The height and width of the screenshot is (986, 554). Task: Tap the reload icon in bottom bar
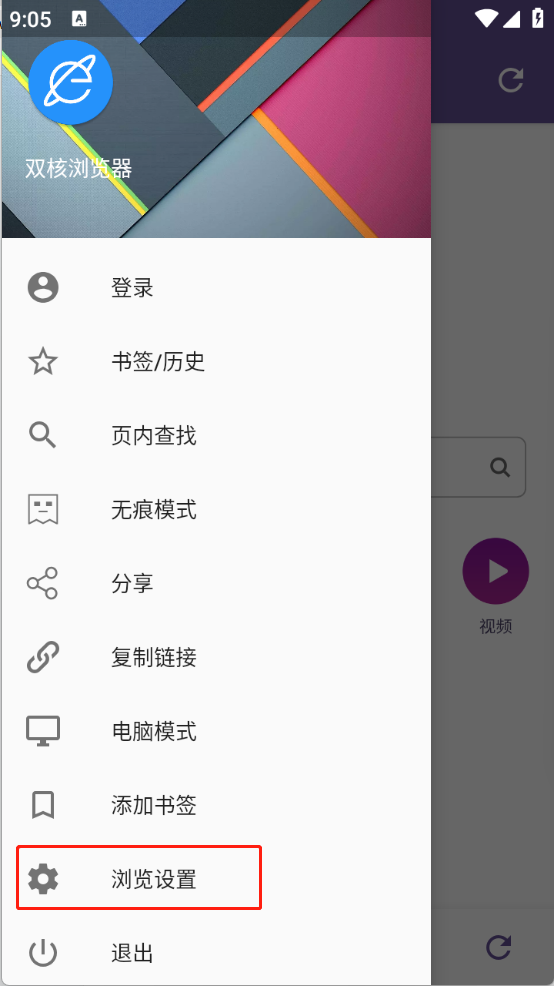click(x=499, y=947)
